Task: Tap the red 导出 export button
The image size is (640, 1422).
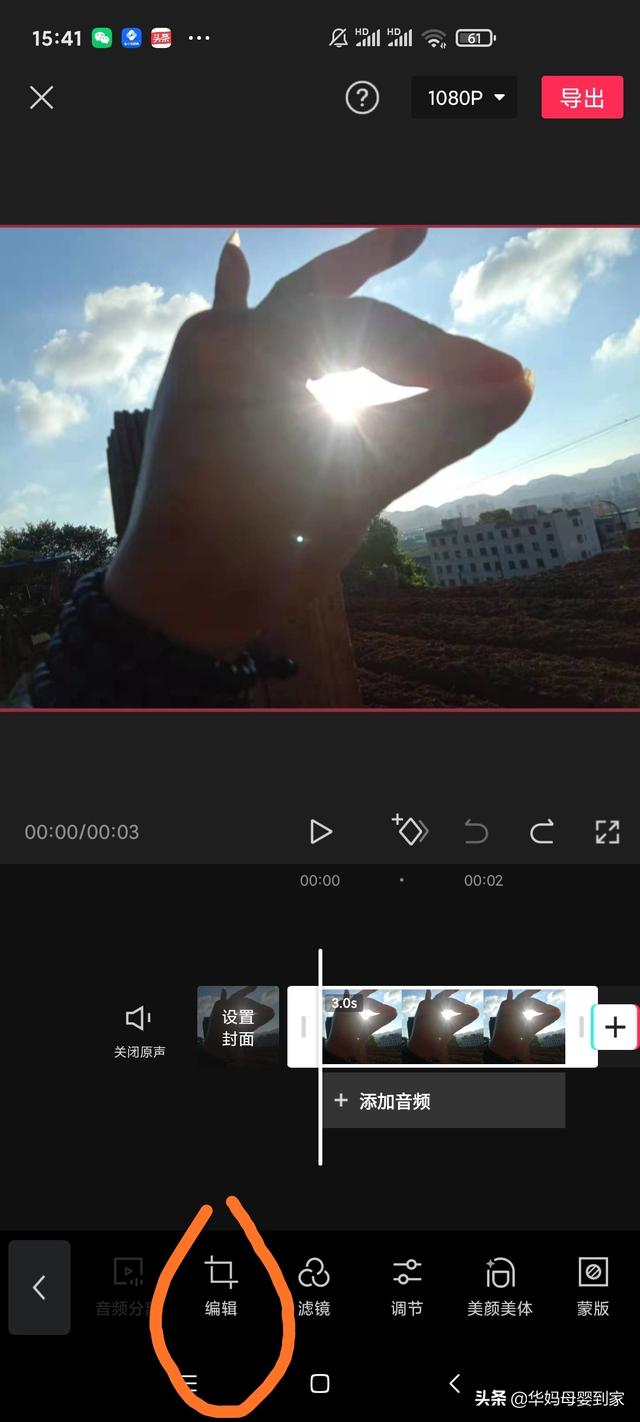Action: 582,98
